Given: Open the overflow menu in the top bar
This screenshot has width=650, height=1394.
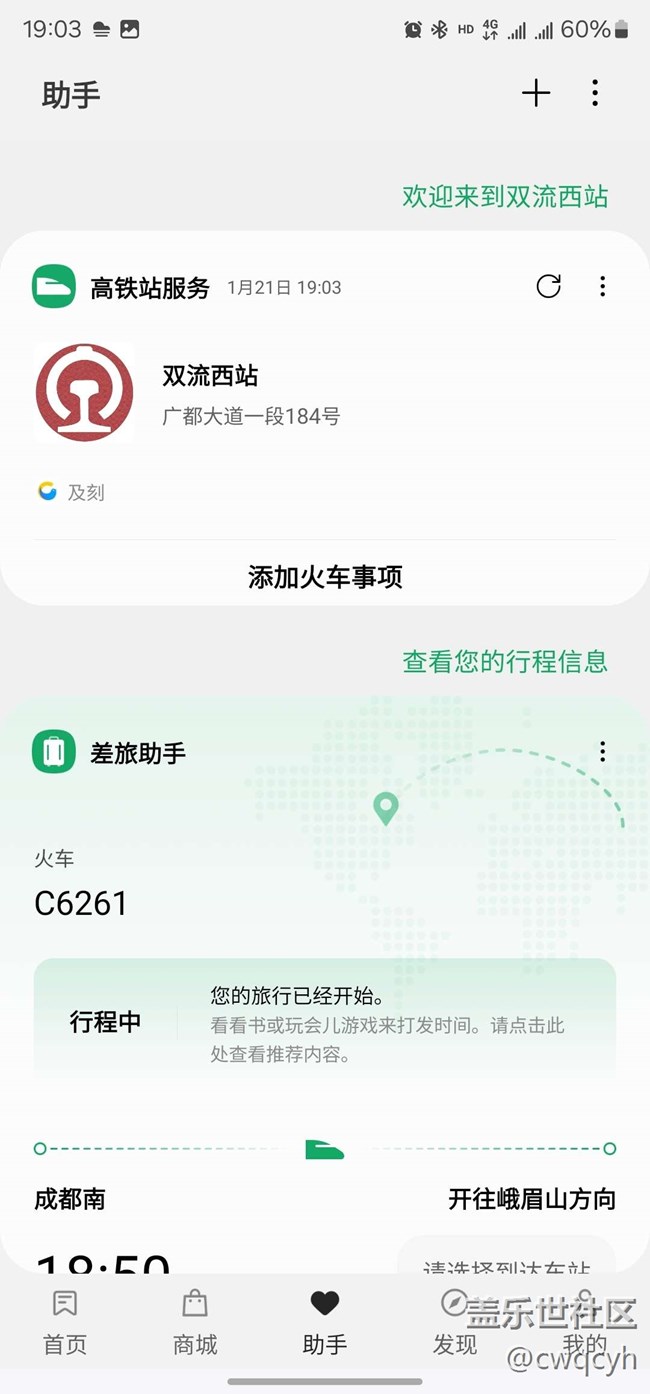Looking at the screenshot, I should pos(595,94).
